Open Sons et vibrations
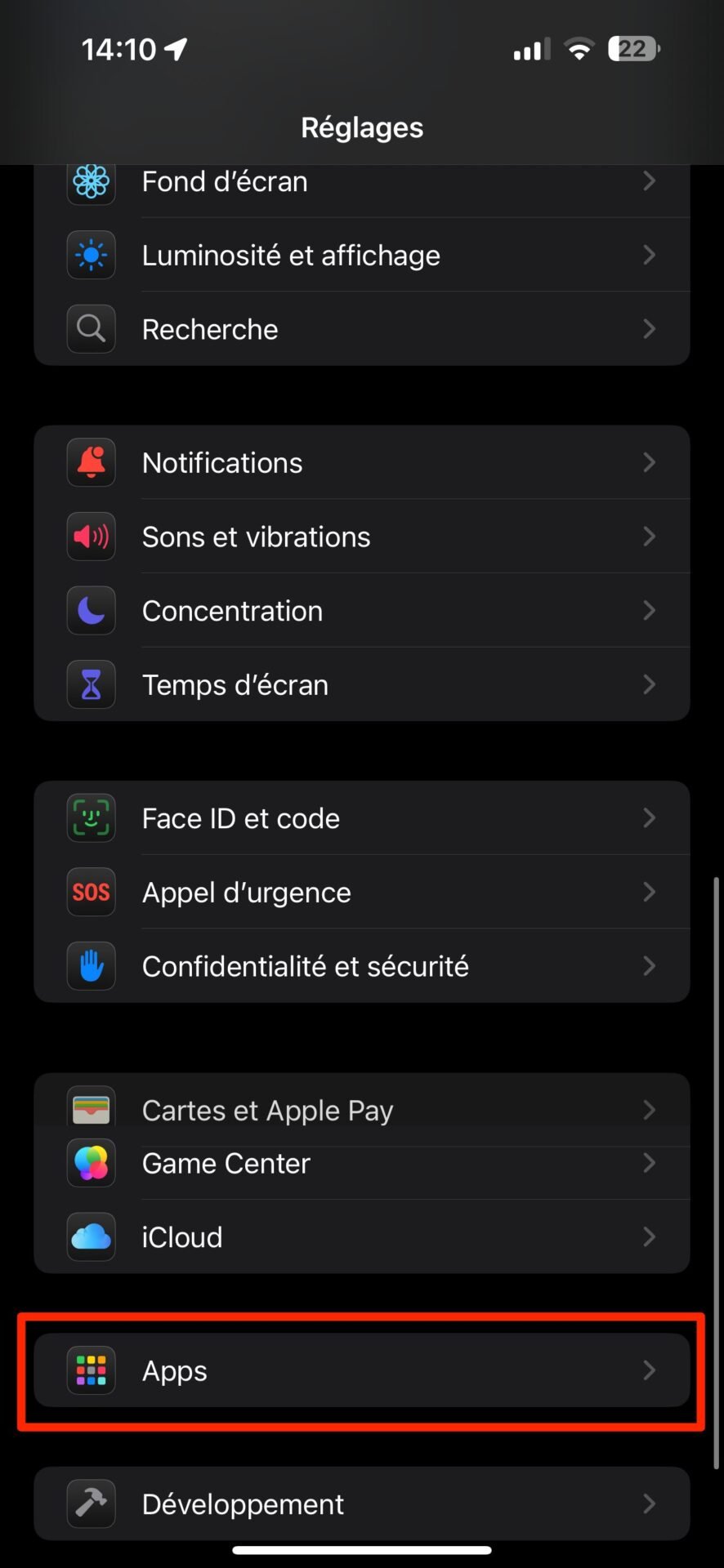Screen dimensions: 724x1568 tap(362, 537)
